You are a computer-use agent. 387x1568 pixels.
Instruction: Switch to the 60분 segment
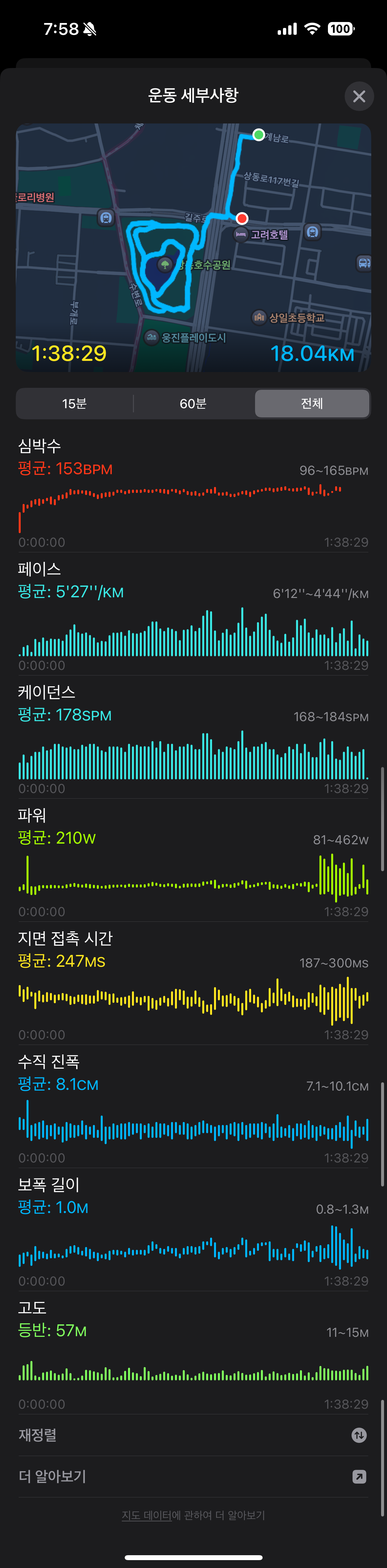(x=193, y=404)
